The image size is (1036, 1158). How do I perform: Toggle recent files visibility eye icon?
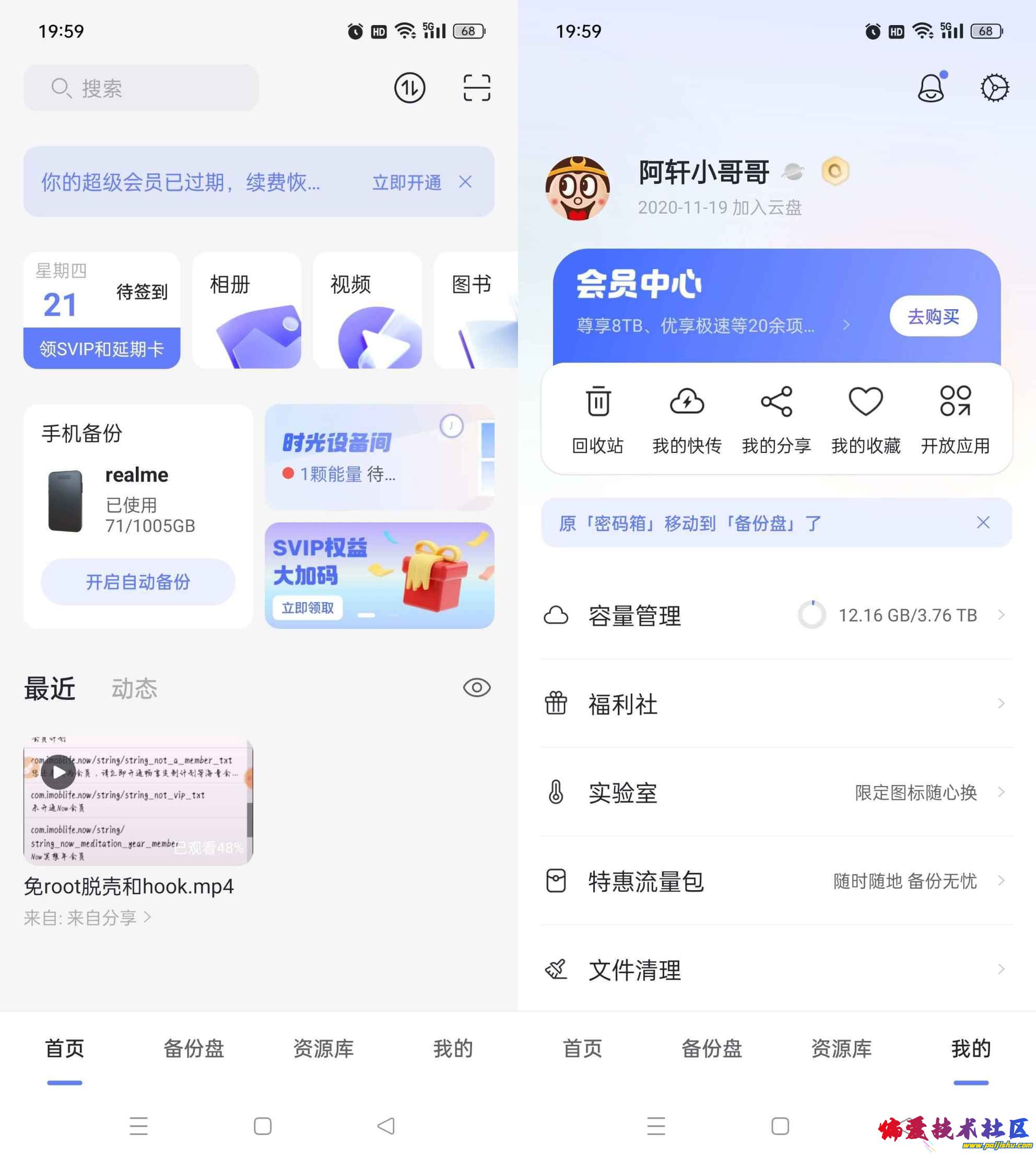click(476, 687)
